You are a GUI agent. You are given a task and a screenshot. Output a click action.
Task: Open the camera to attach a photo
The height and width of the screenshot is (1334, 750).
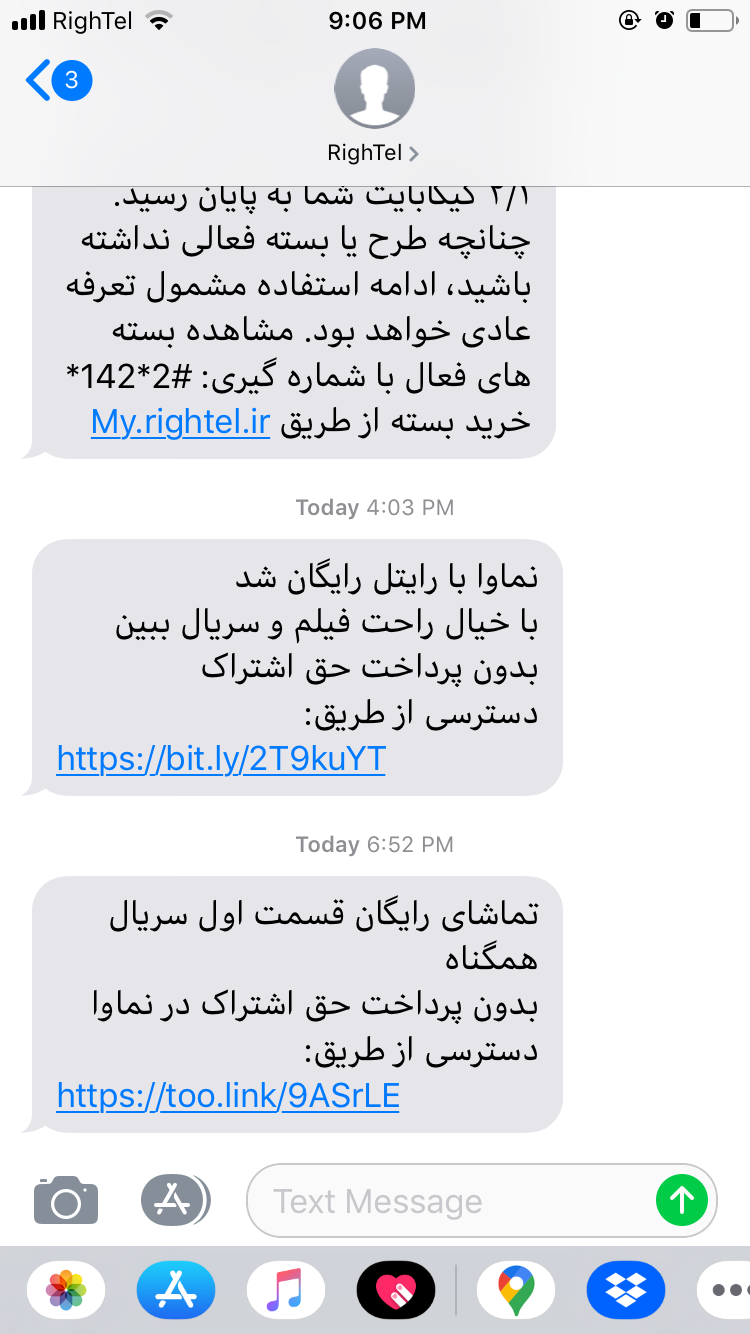coord(66,1200)
